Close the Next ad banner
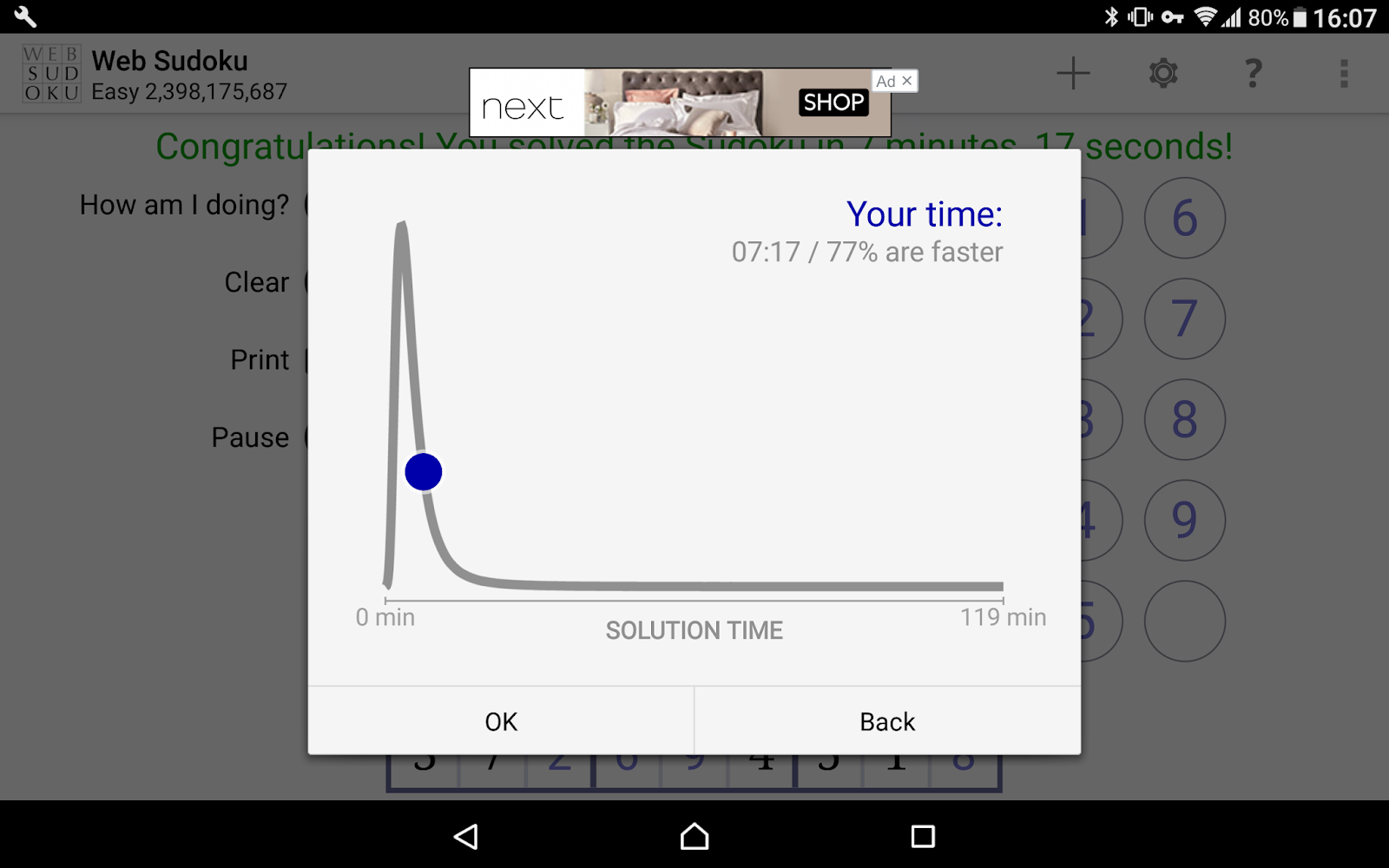Viewport: 1389px width, 868px height. click(x=906, y=81)
